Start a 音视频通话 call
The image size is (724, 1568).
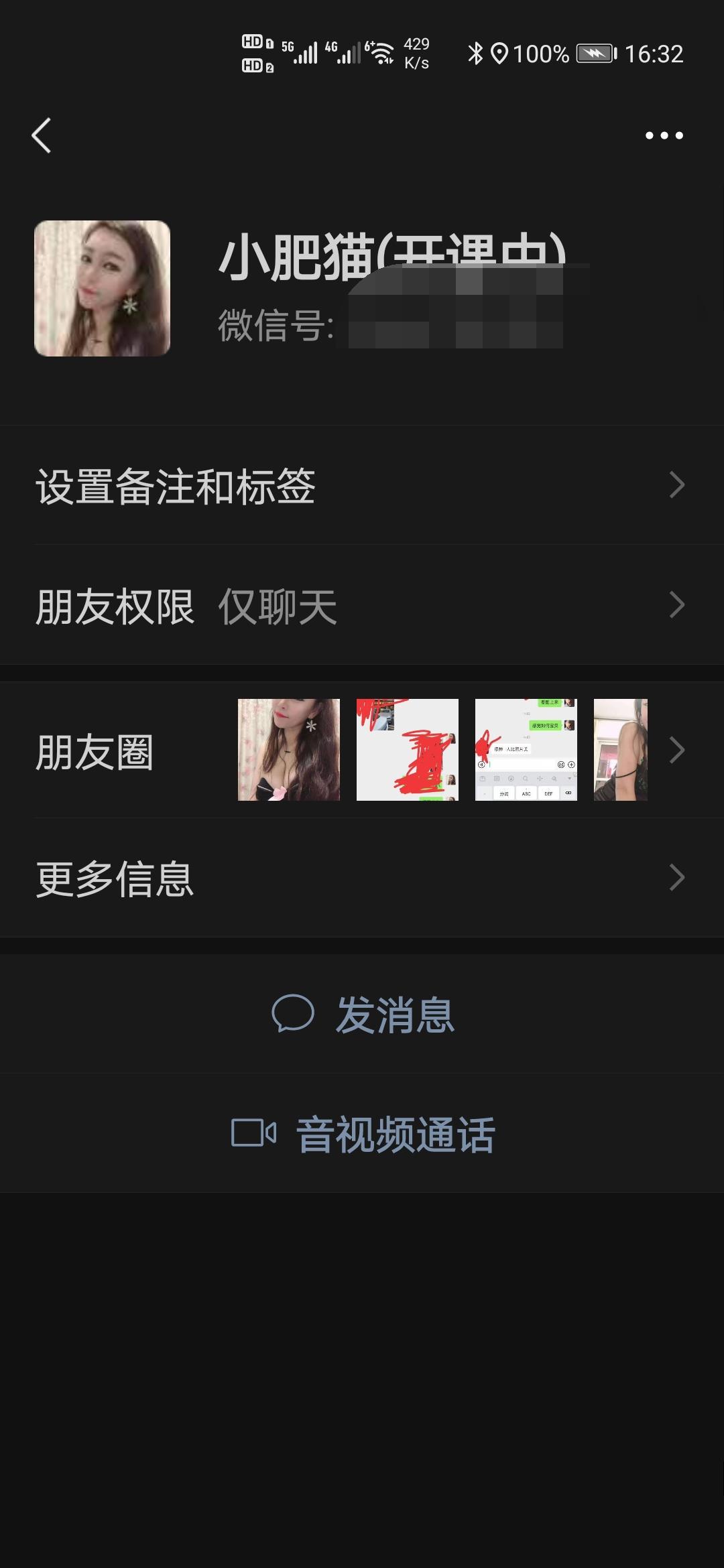click(363, 1134)
